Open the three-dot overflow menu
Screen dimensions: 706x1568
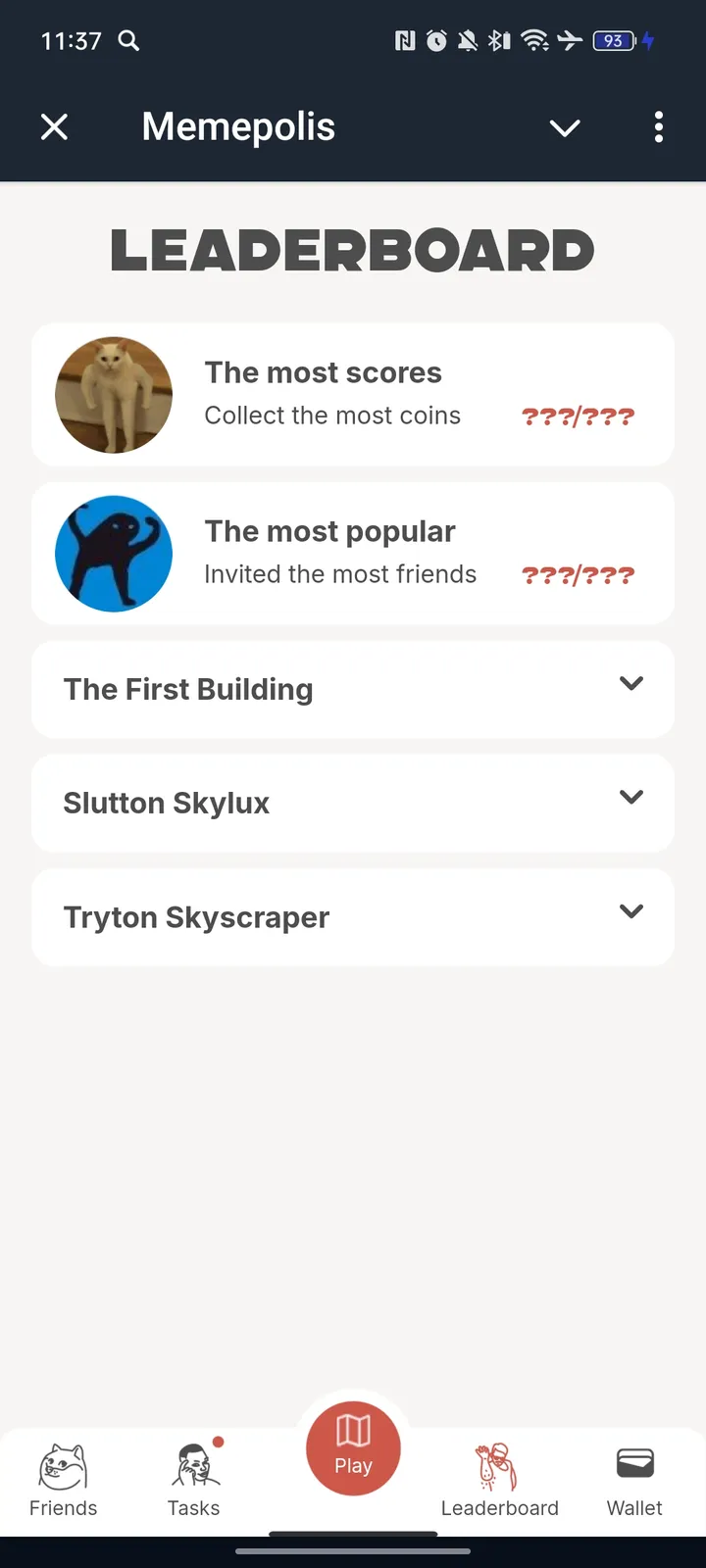pyautogui.click(x=659, y=127)
